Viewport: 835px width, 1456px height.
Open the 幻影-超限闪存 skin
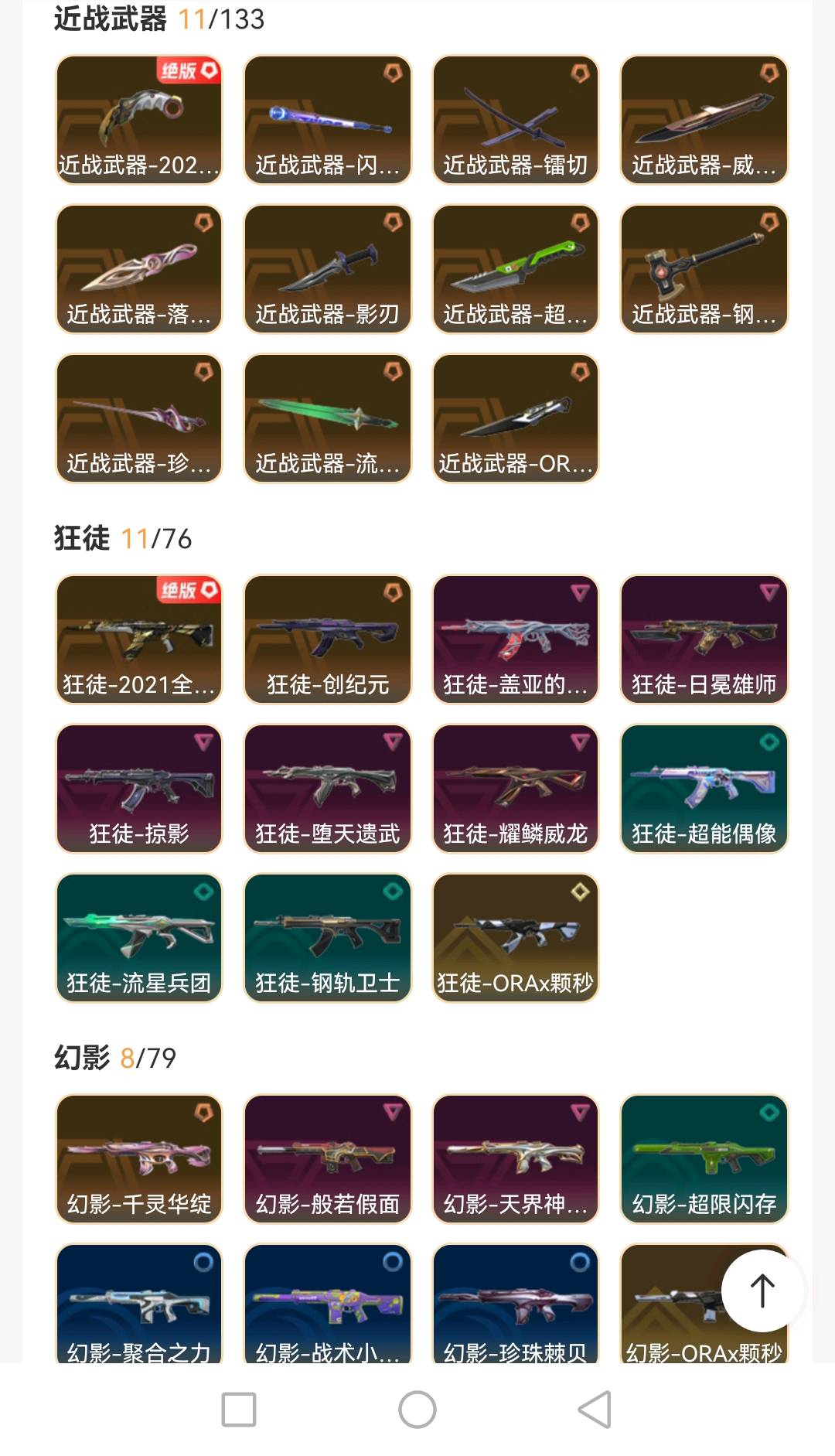pos(704,1159)
